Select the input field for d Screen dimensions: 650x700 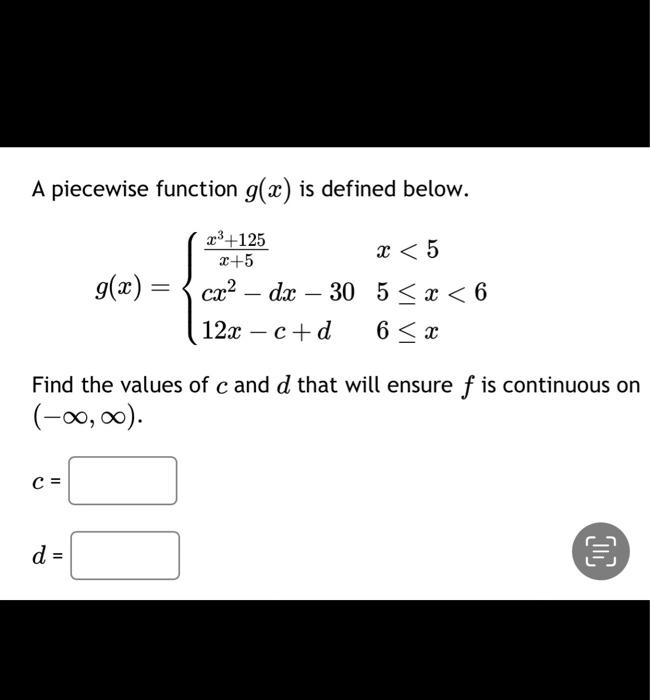pyautogui.click(x=125, y=555)
